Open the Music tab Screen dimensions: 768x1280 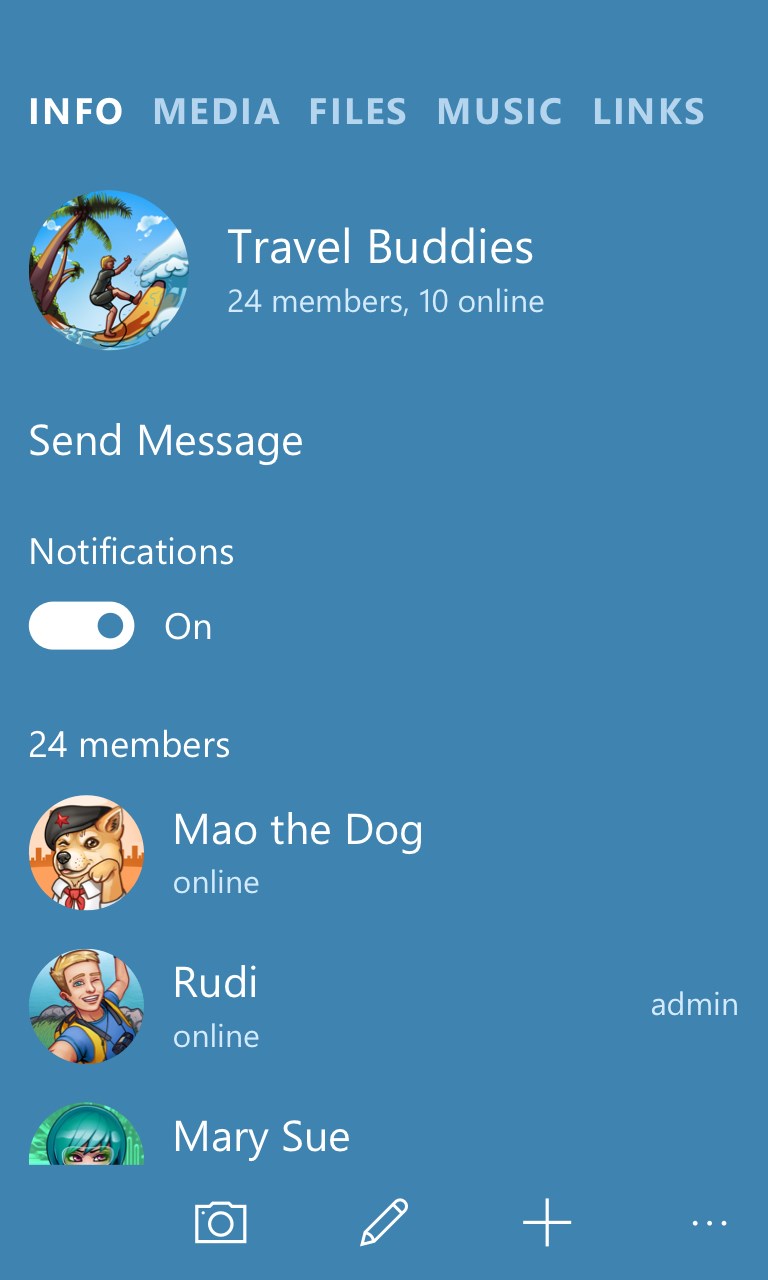499,111
